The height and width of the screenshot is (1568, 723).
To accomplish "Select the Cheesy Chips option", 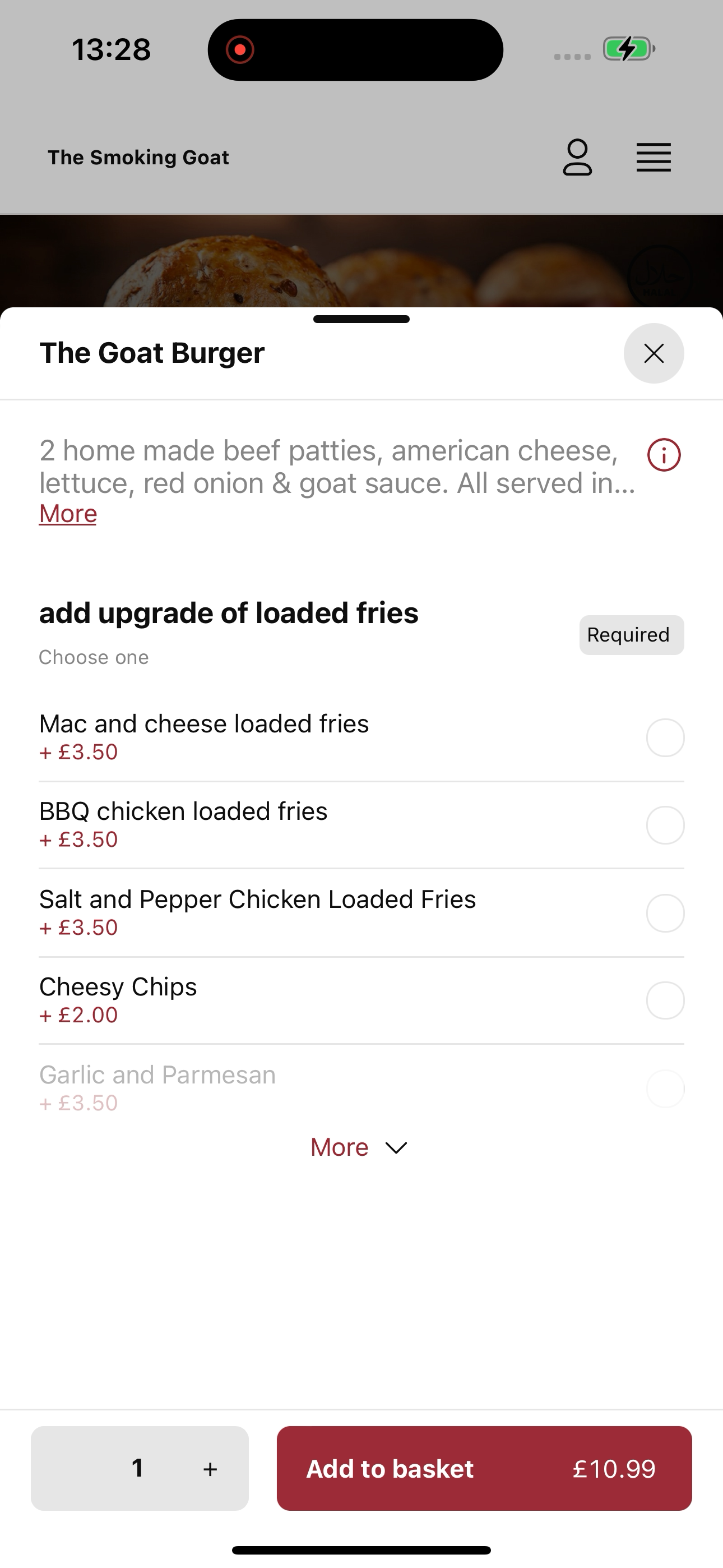I will pyautogui.click(x=361, y=1000).
